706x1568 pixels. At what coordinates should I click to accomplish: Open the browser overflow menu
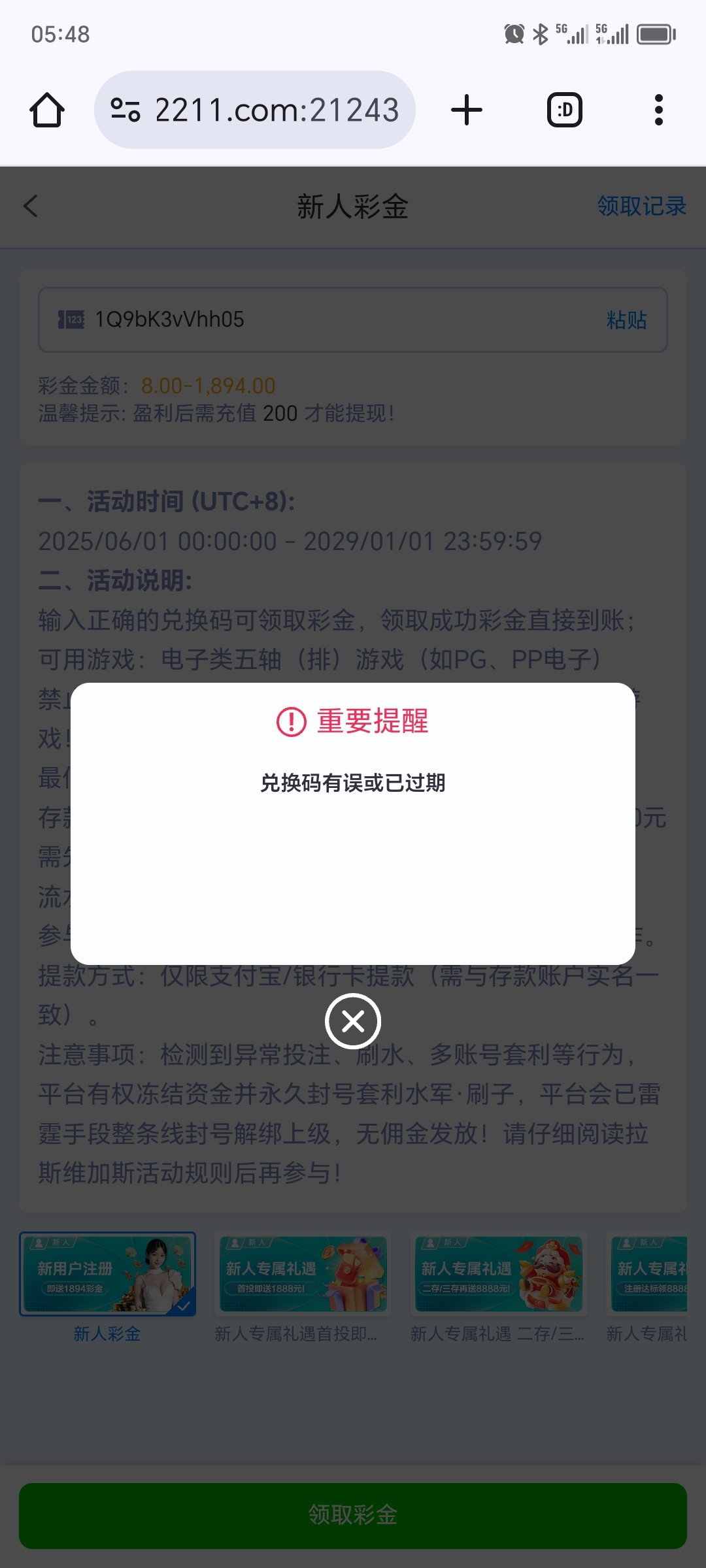(x=659, y=110)
